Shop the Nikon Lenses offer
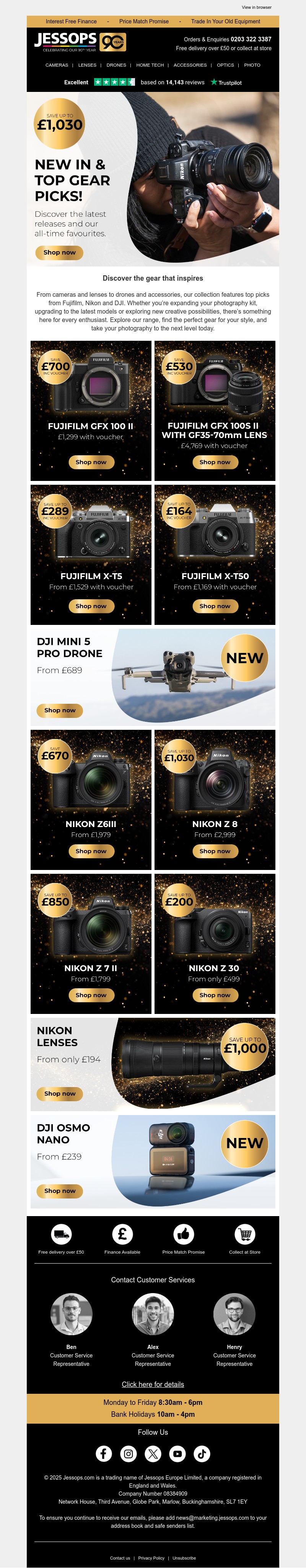The height and width of the screenshot is (1568, 306). (x=60, y=1094)
